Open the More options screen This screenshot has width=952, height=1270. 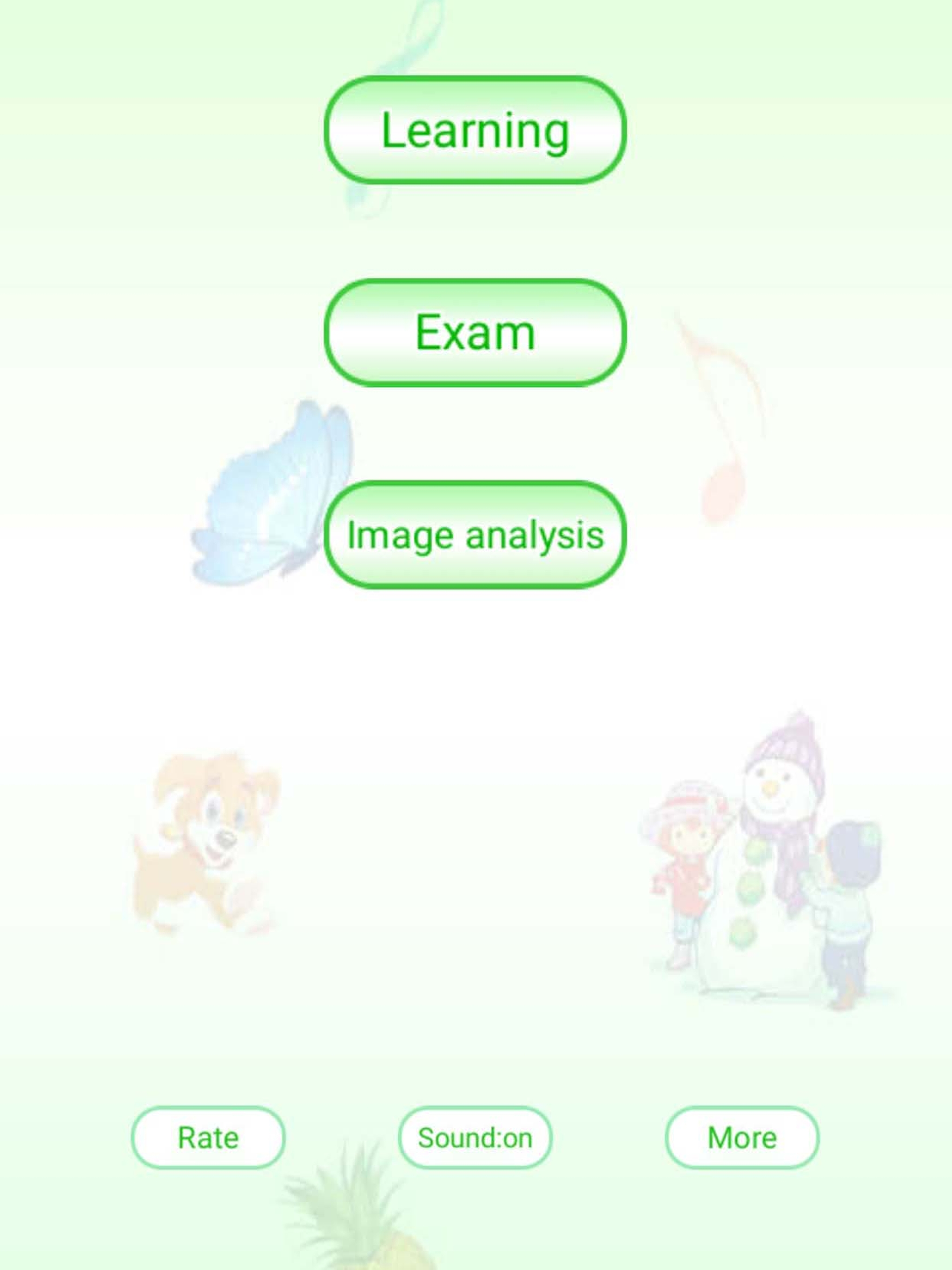(x=742, y=1138)
